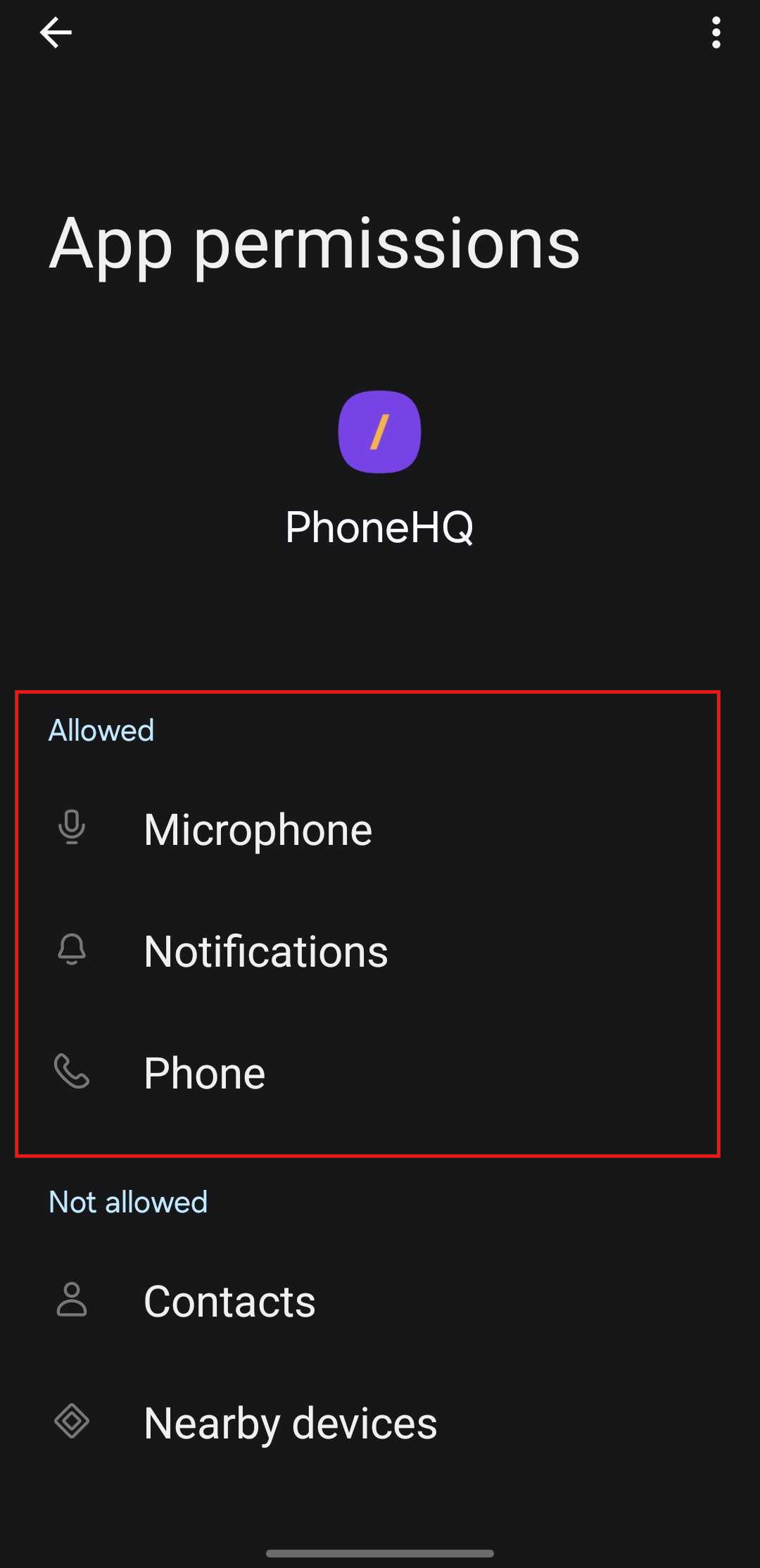Open the Nearby devices permission
This screenshot has height=1568, width=760.
click(290, 1423)
